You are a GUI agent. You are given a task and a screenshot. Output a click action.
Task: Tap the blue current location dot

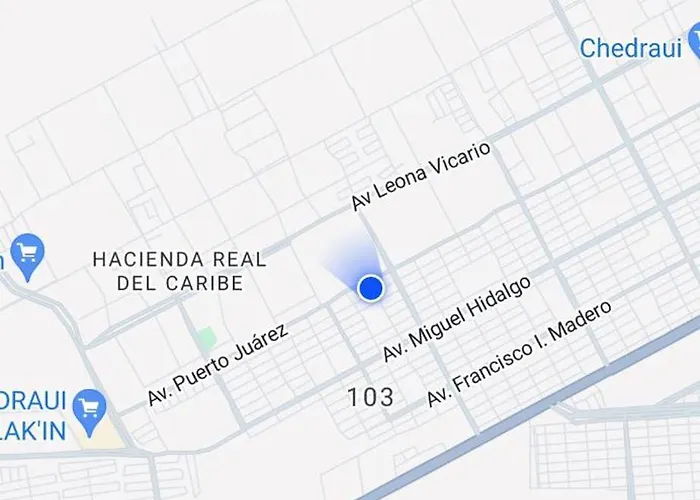point(371,288)
